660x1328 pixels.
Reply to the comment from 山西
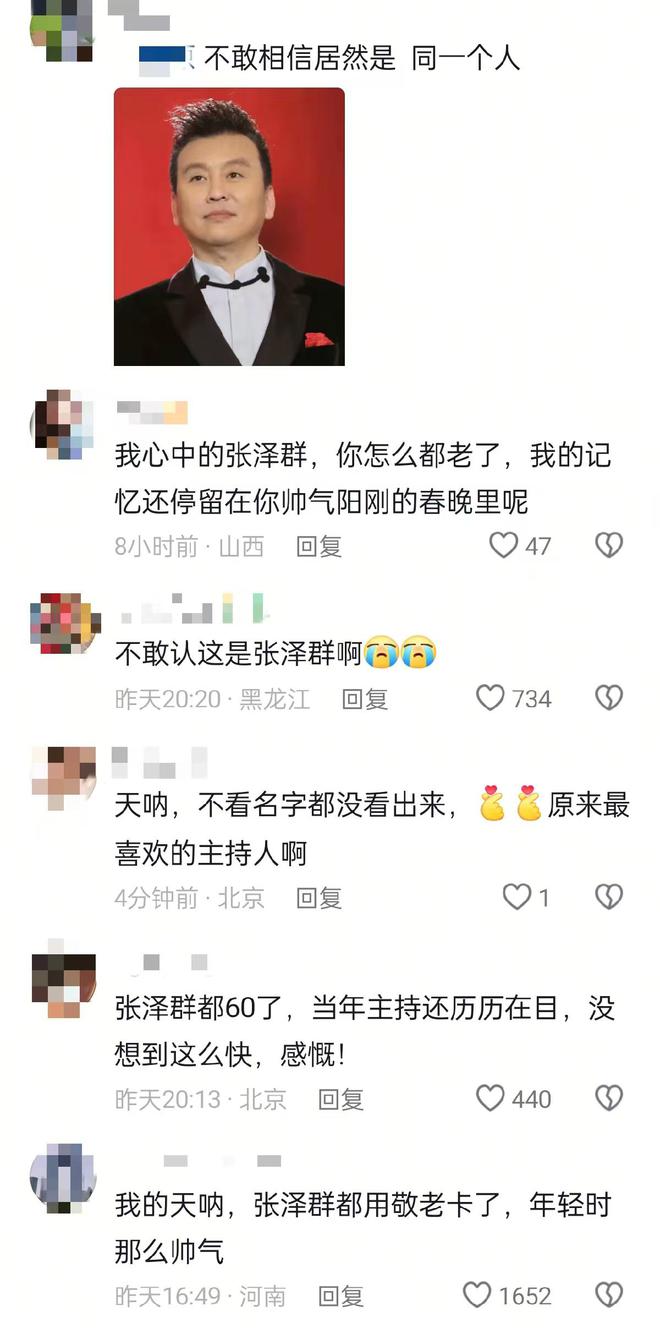[319, 546]
